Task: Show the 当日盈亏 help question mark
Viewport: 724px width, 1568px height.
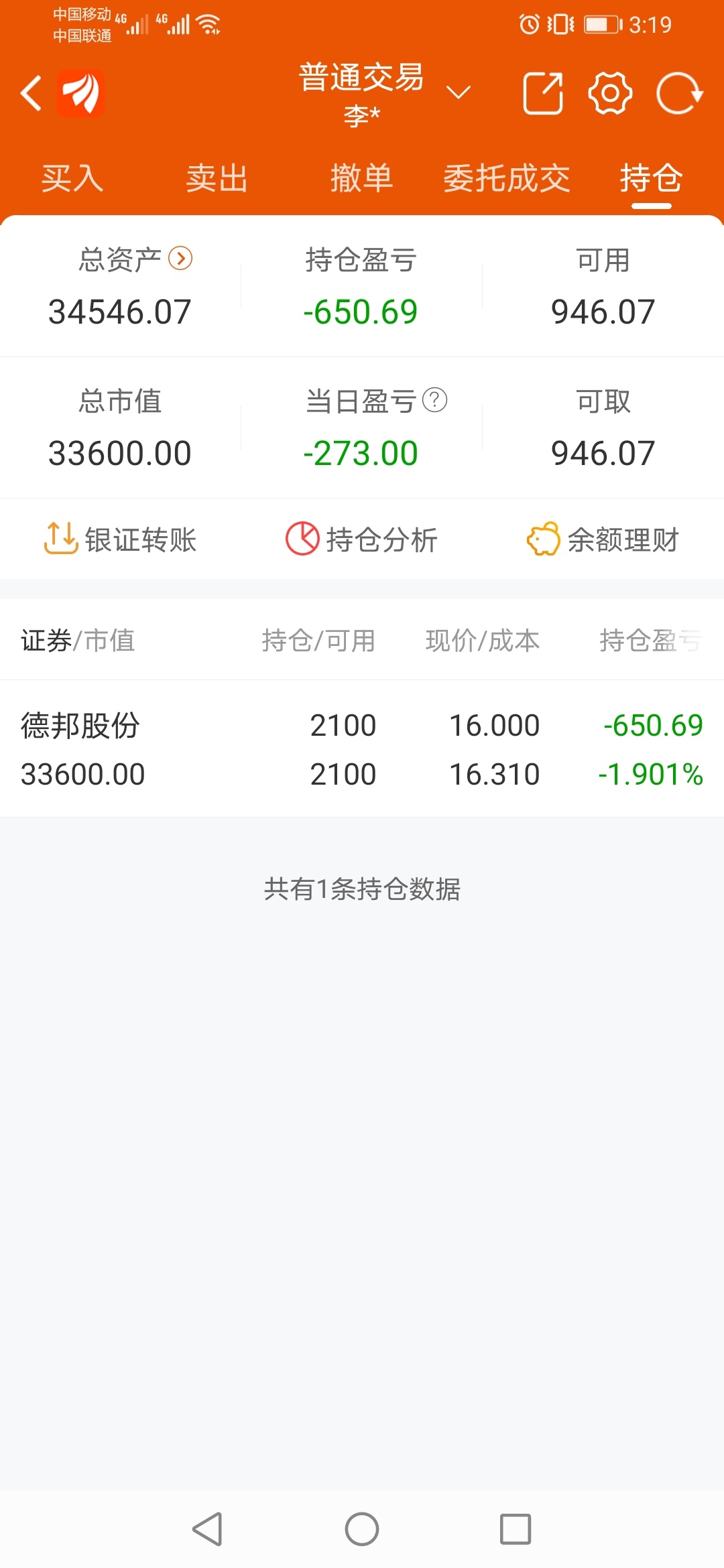Action: point(434,400)
